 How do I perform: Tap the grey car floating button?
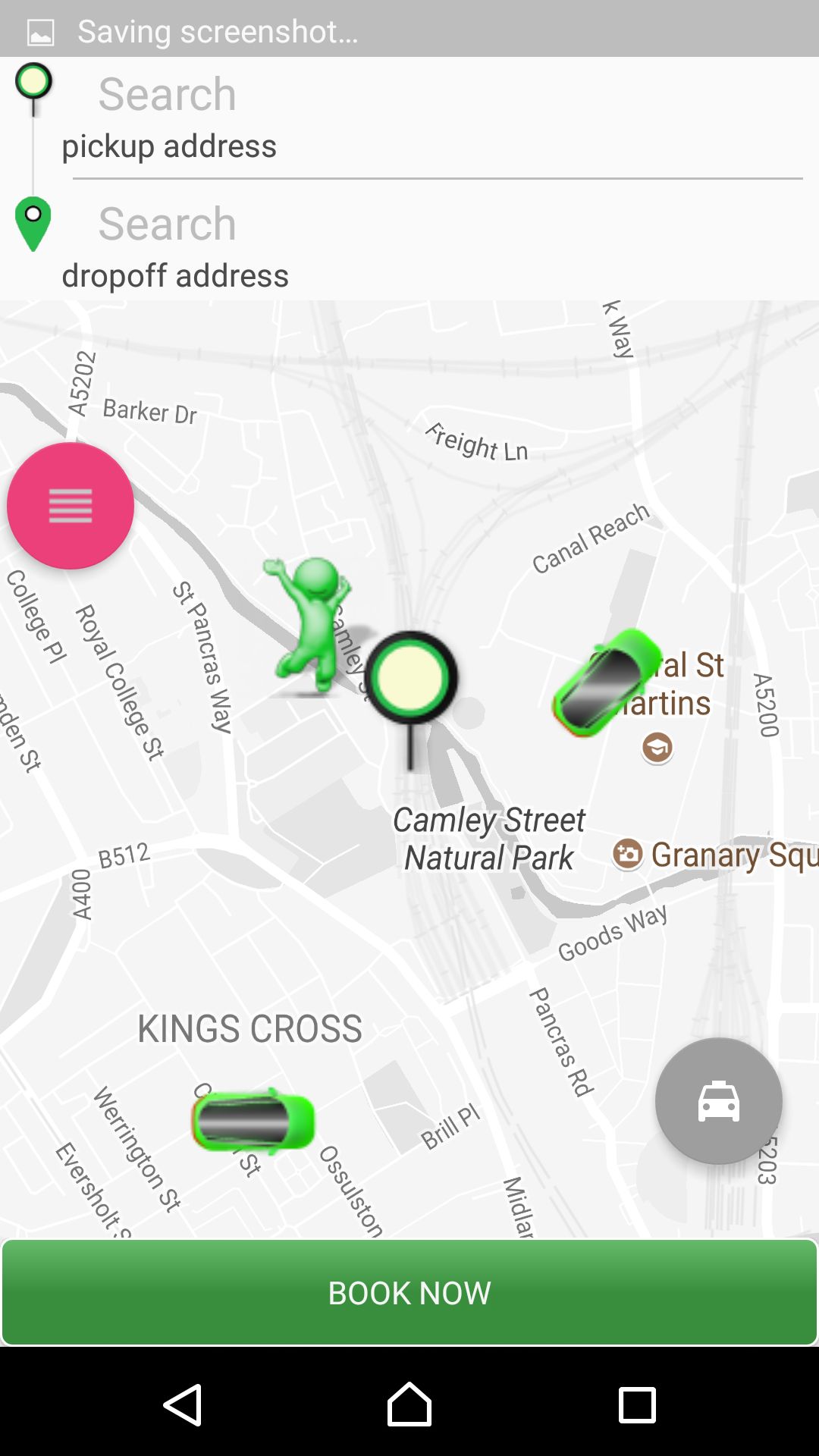click(718, 1100)
